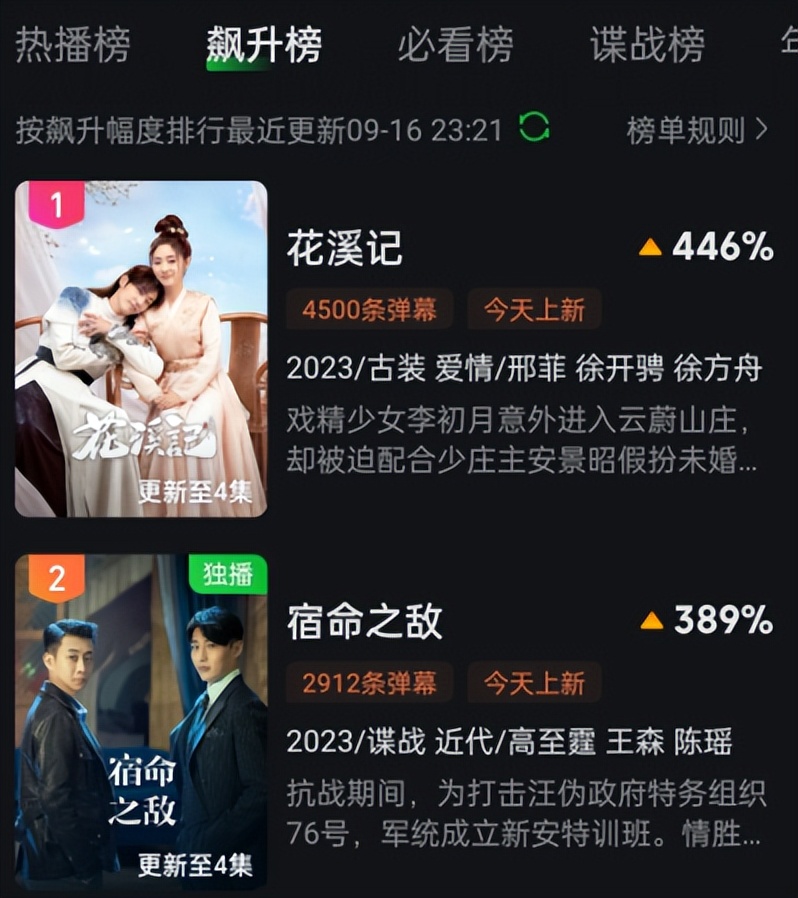Screen dimensions: 798x898
Task: Switch to the 热播榜 tab
Action: (71, 46)
